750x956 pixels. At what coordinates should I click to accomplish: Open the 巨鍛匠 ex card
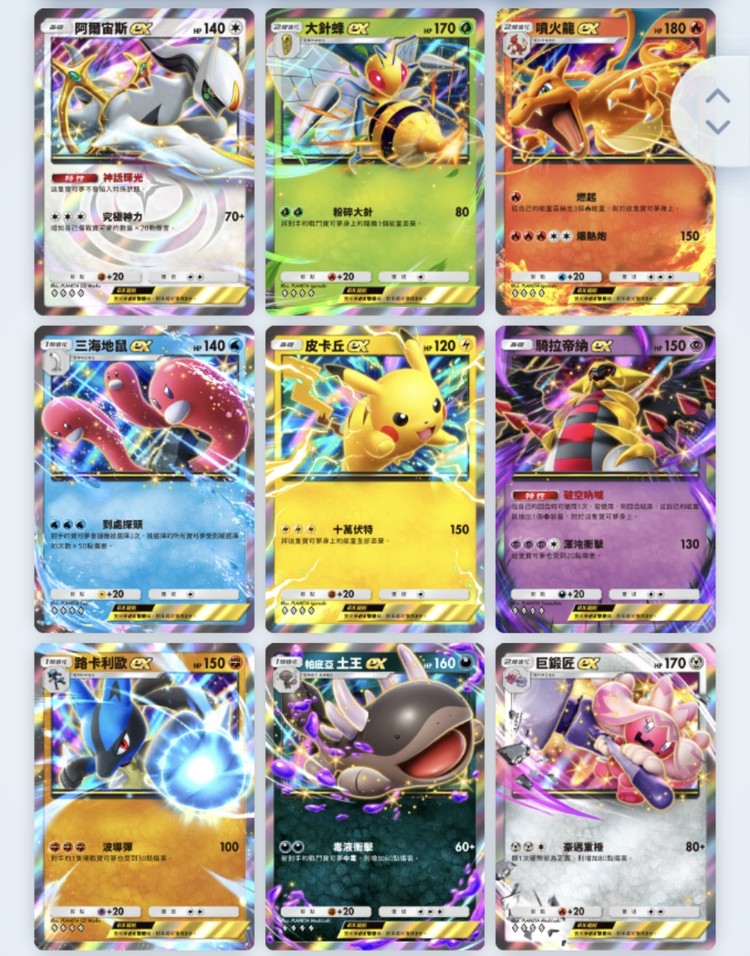point(605,795)
